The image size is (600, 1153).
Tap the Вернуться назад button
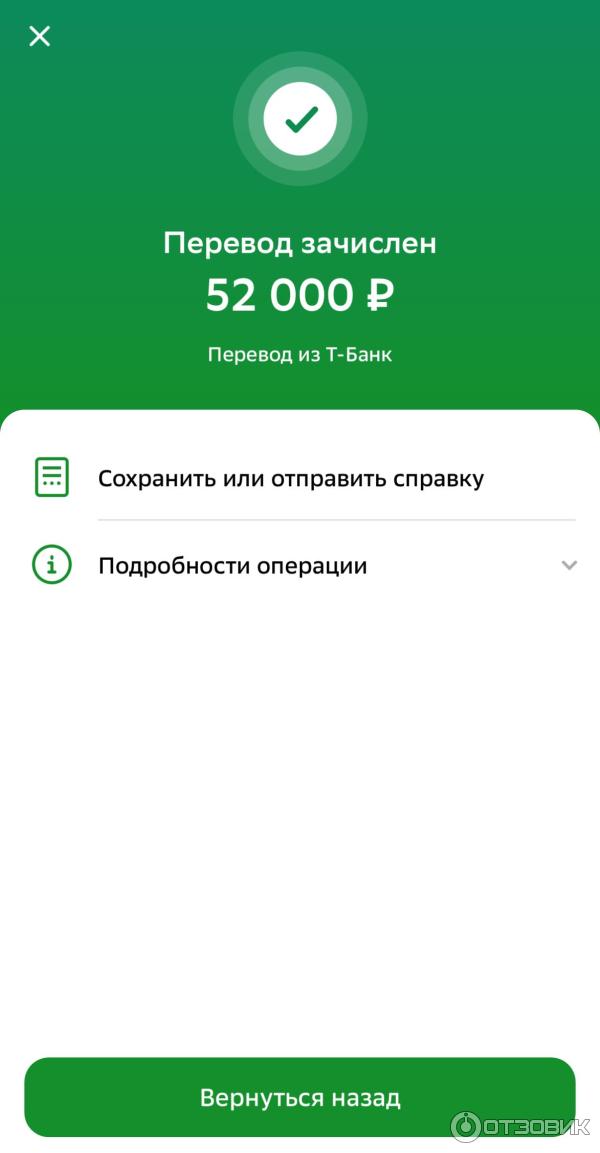(300, 1097)
